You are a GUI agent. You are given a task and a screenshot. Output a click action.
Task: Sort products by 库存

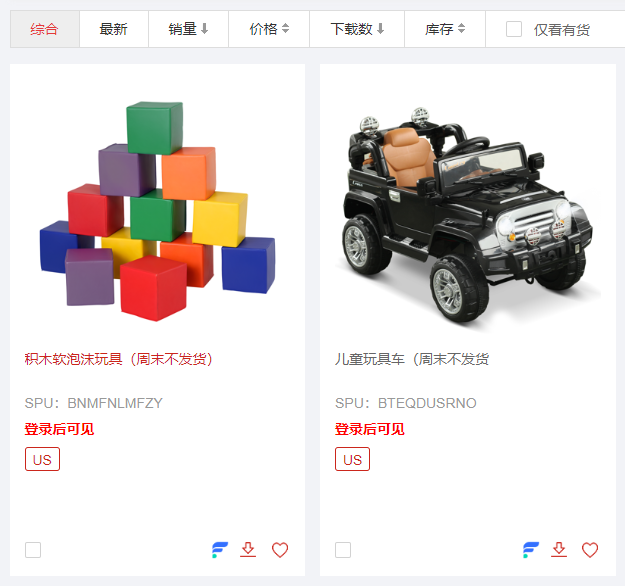445,29
